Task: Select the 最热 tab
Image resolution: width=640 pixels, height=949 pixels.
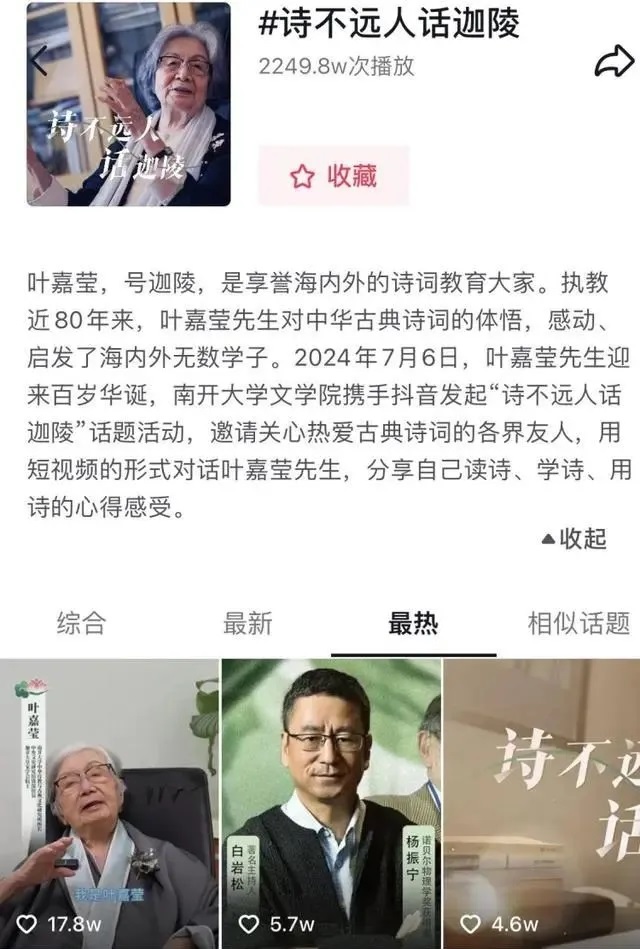Action: pos(413,623)
